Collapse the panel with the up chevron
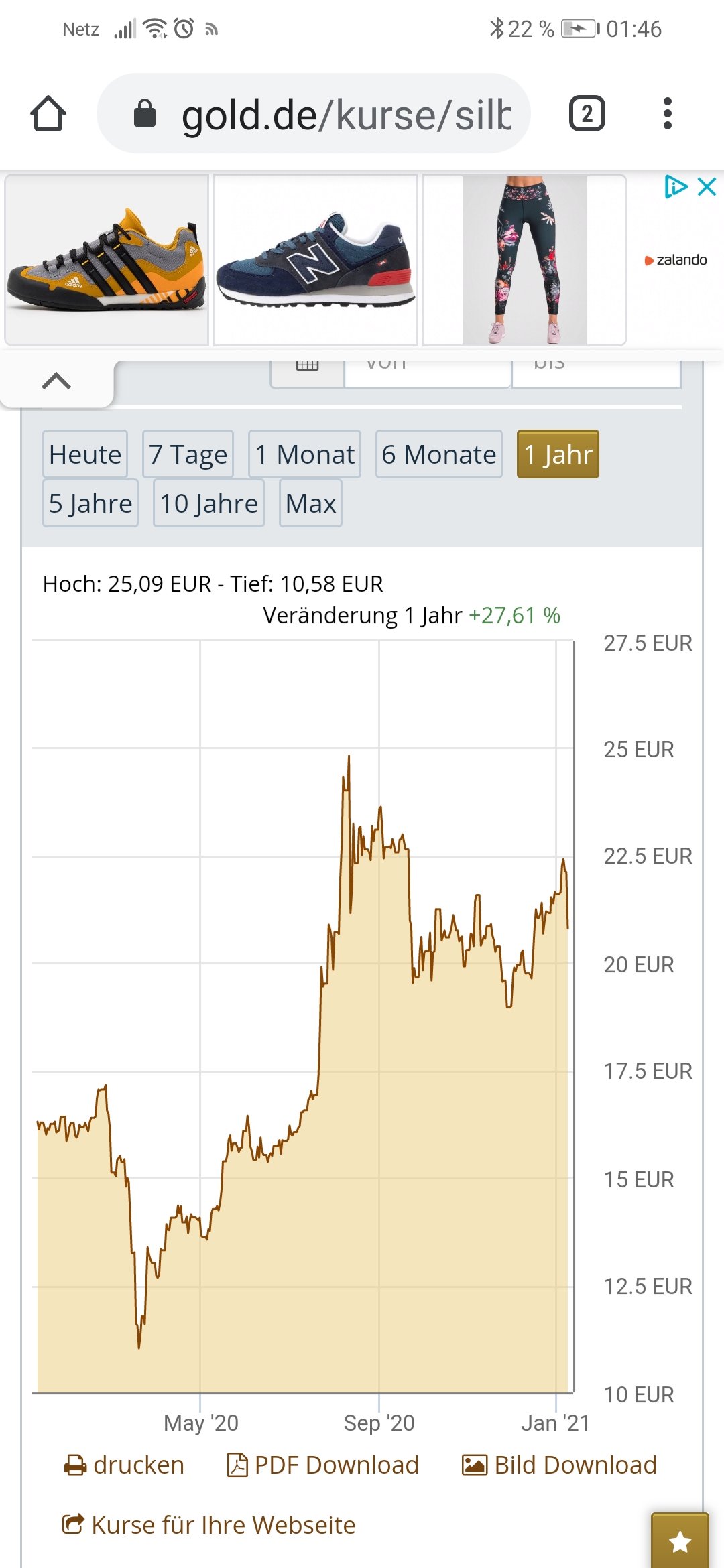The height and width of the screenshot is (1568, 724). coord(56,381)
